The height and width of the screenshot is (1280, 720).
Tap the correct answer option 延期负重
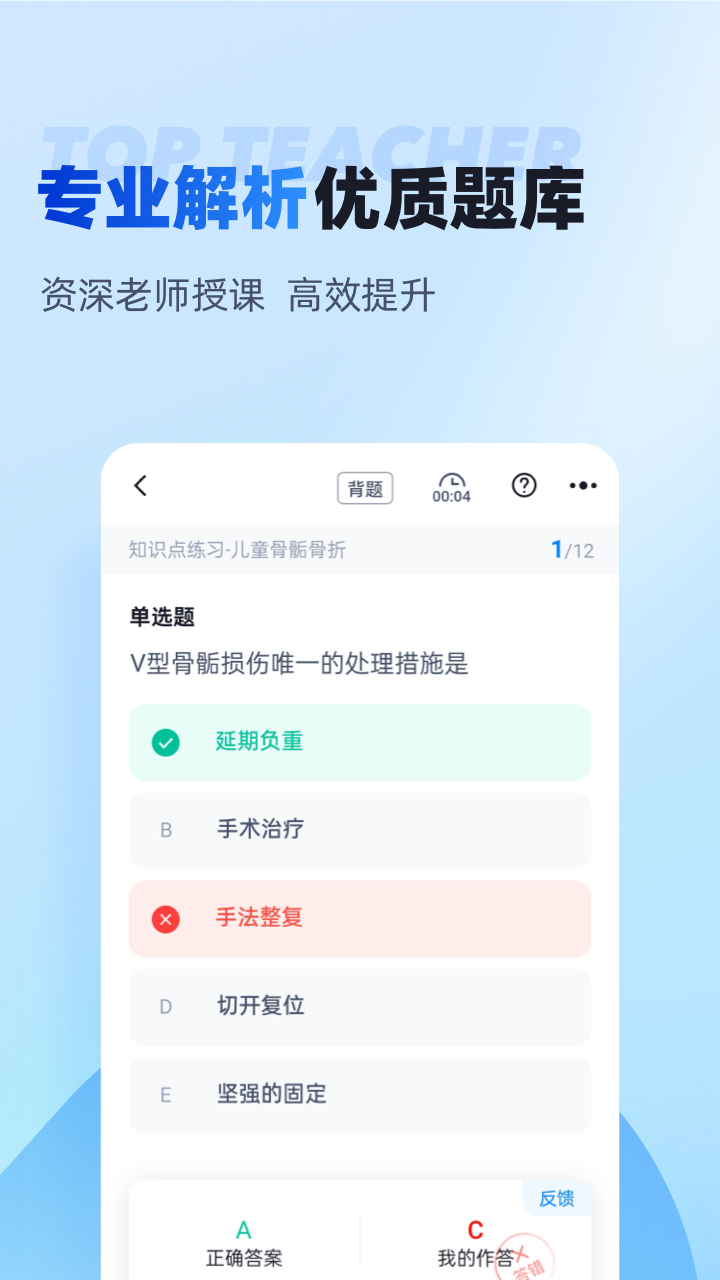(358, 741)
